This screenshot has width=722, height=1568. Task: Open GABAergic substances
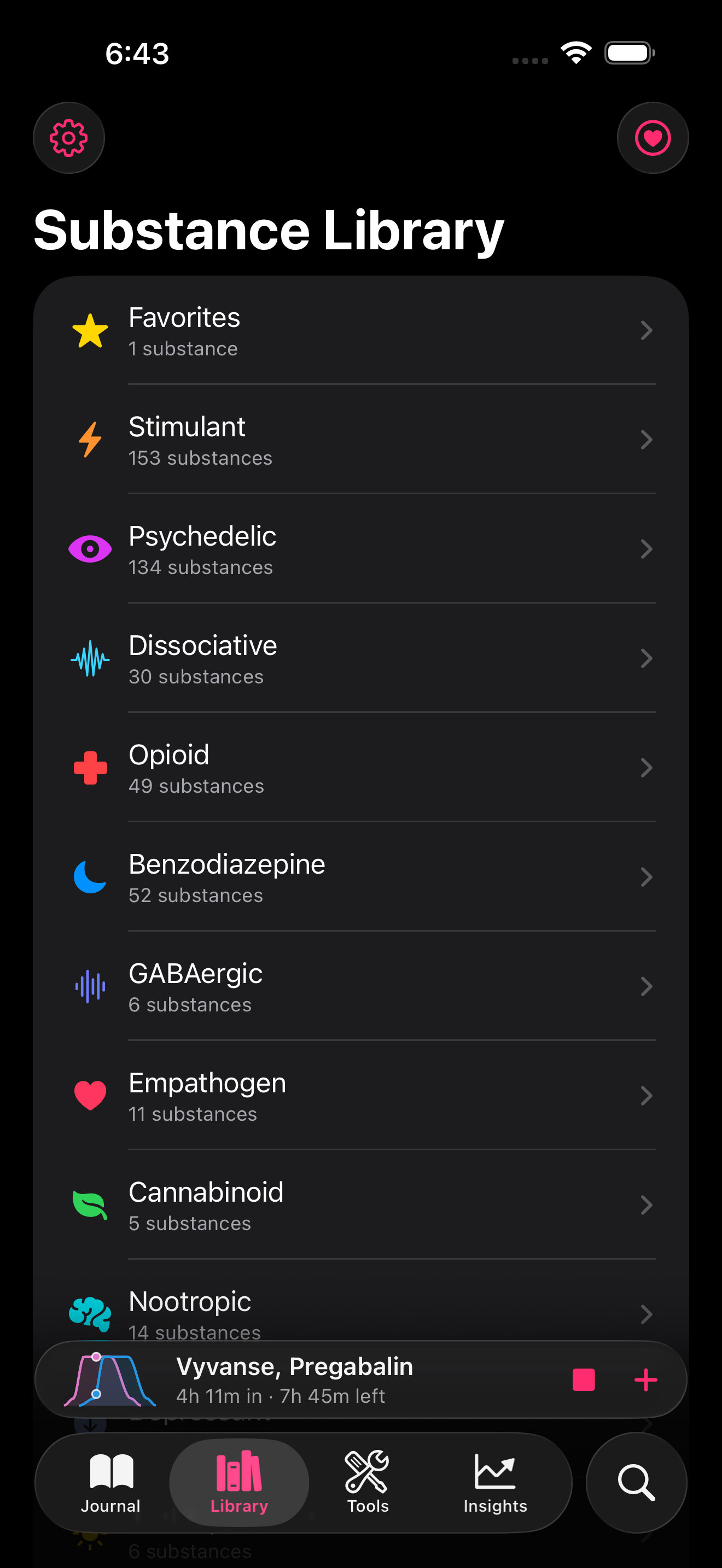point(360,987)
